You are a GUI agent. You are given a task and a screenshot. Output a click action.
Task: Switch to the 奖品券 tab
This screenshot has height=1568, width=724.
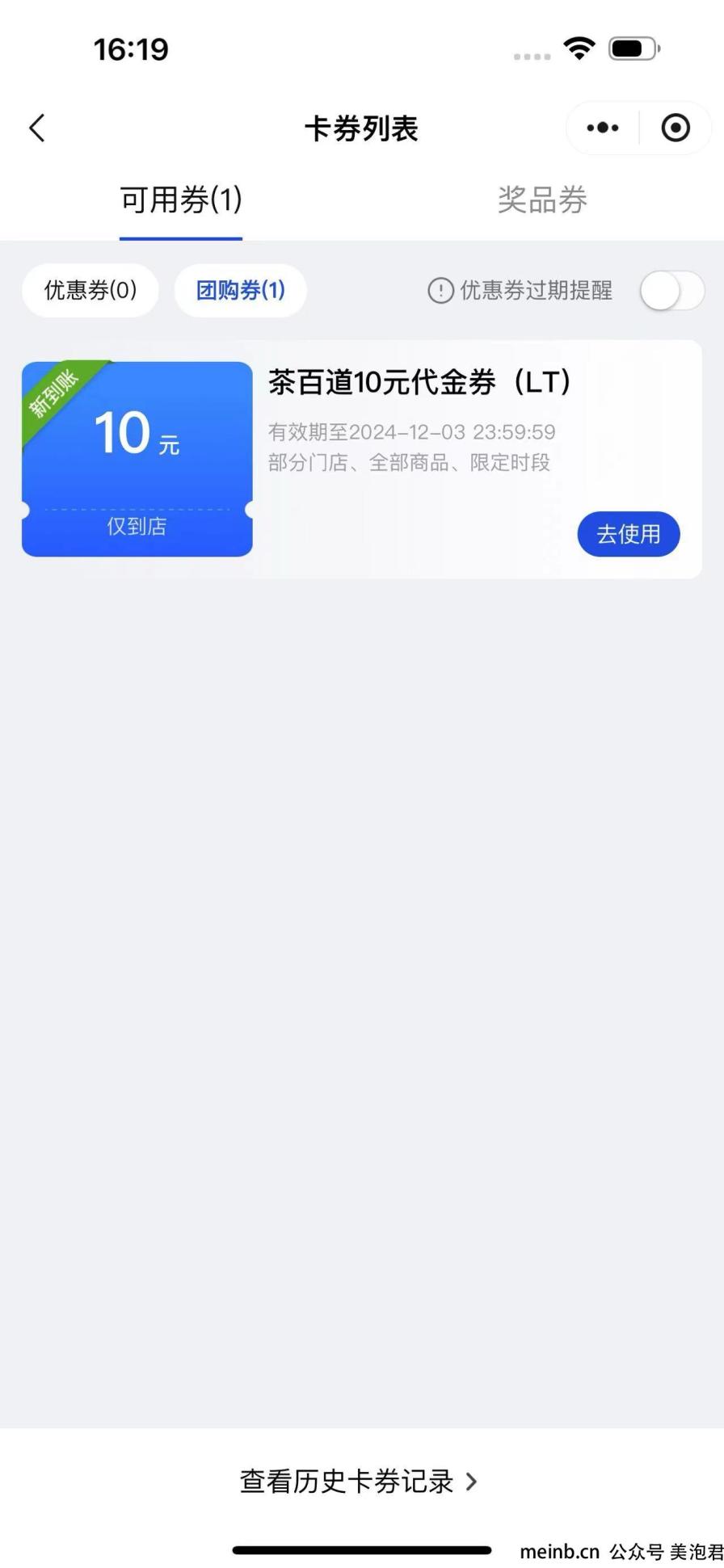pos(542,200)
